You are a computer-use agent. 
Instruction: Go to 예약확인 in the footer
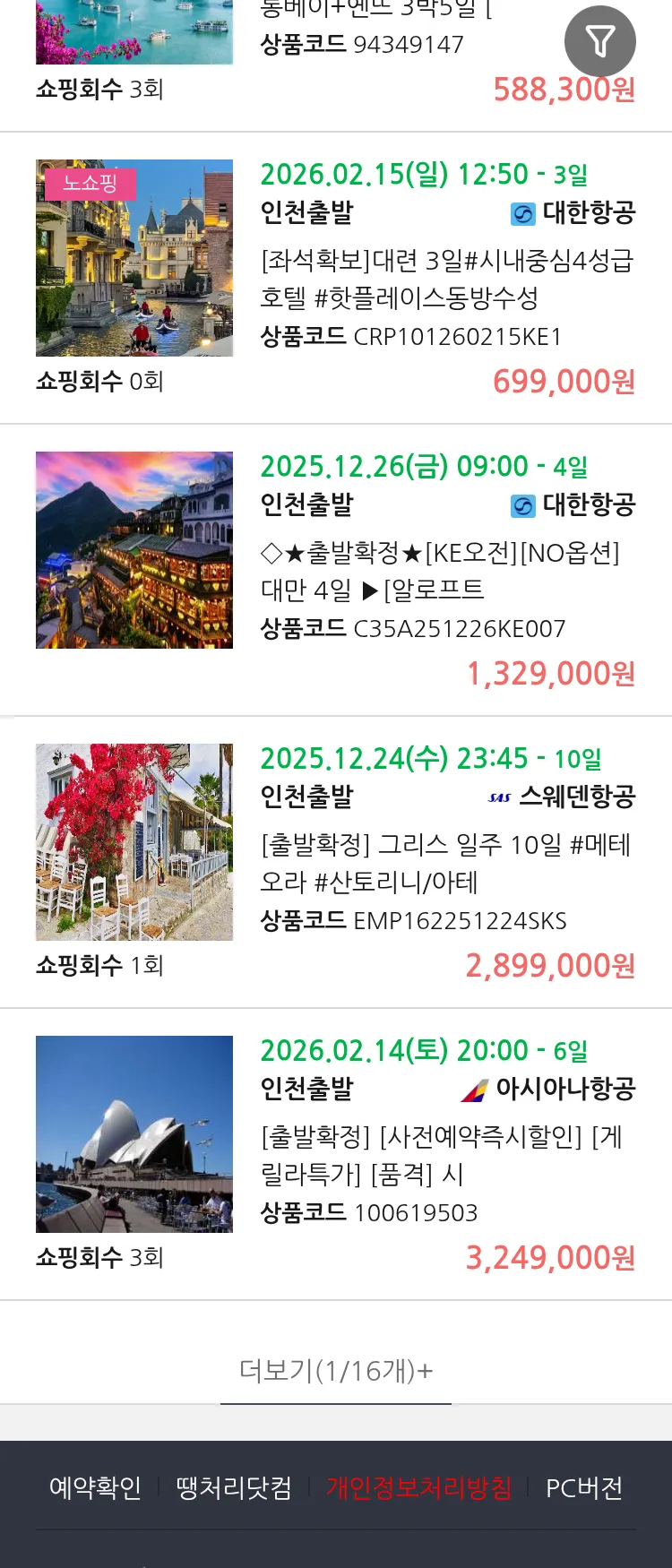[95, 1488]
